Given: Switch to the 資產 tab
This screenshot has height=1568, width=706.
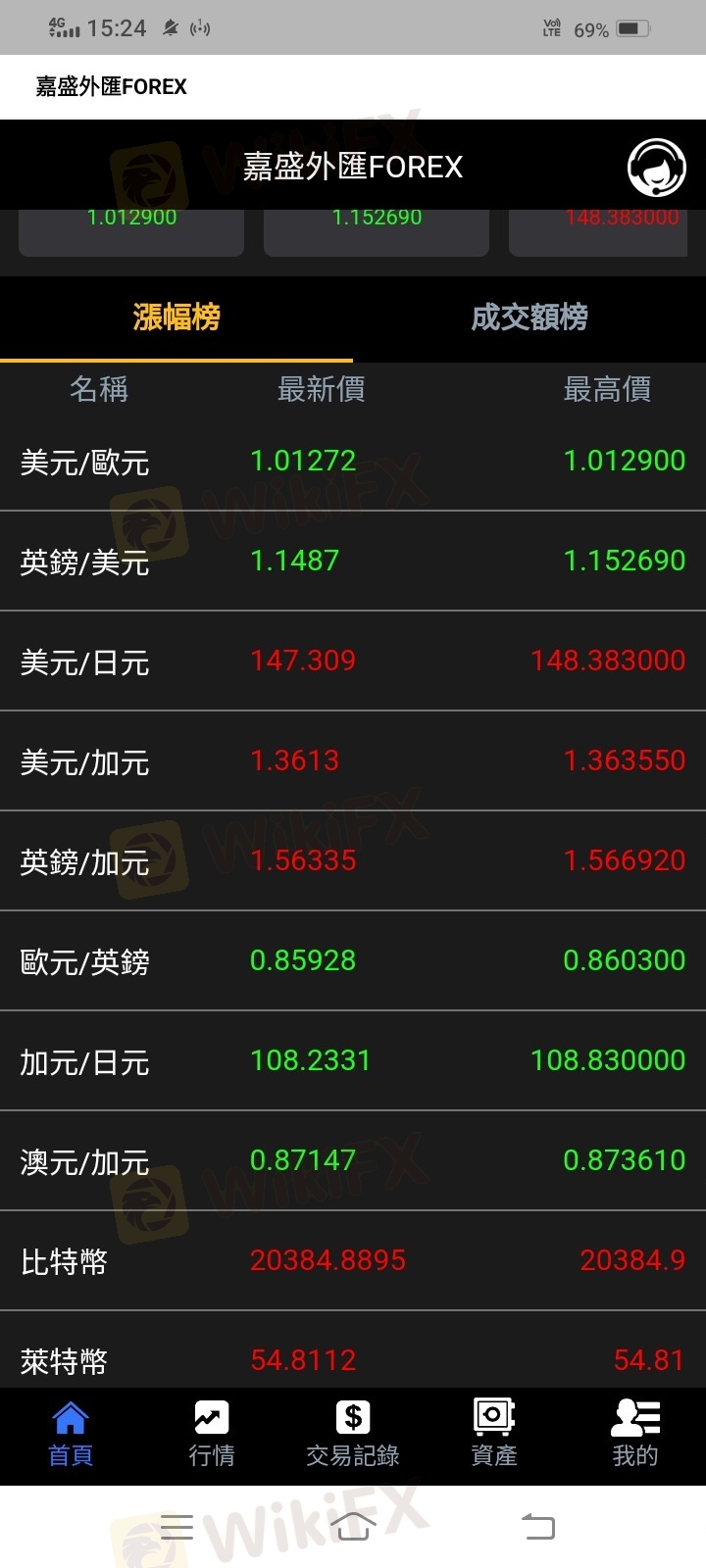Looking at the screenshot, I should click(494, 1435).
